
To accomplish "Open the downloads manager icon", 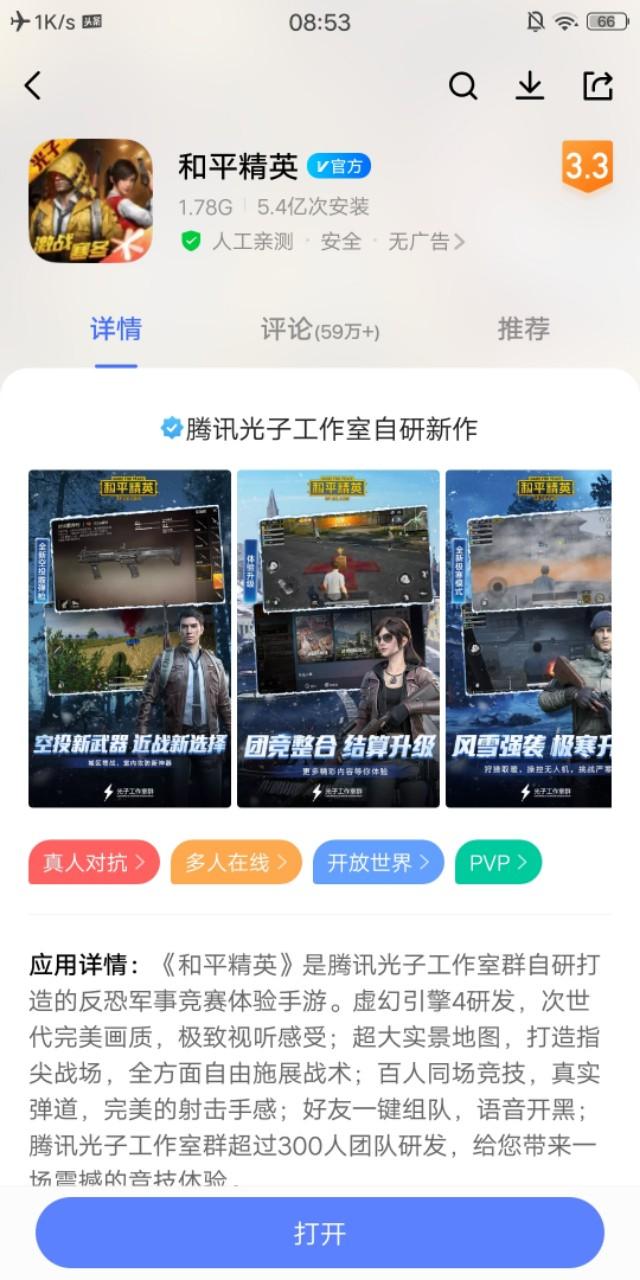I will [x=530, y=86].
